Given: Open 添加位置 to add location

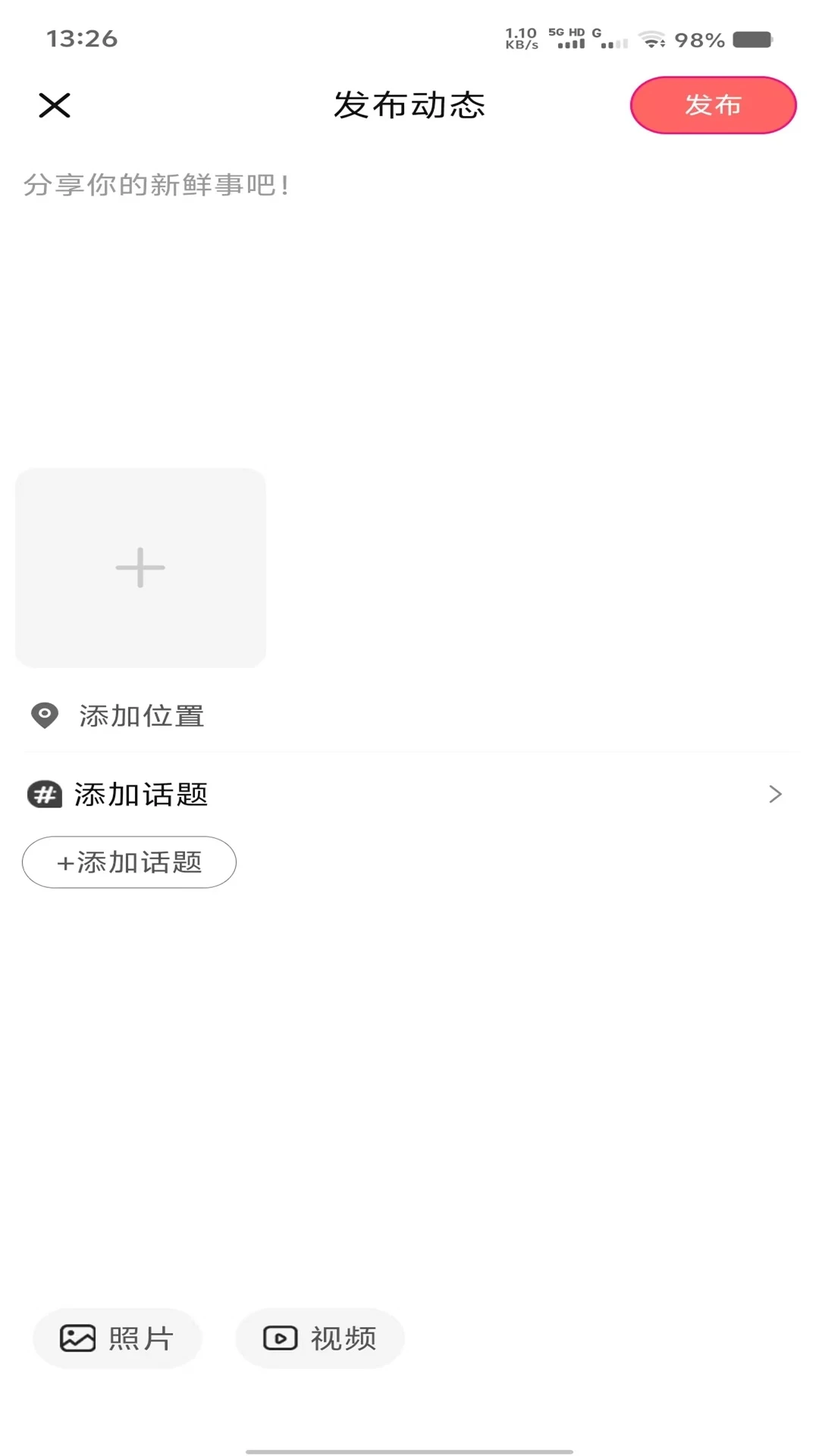Looking at the screenshot, I should [x=141, y=716].
